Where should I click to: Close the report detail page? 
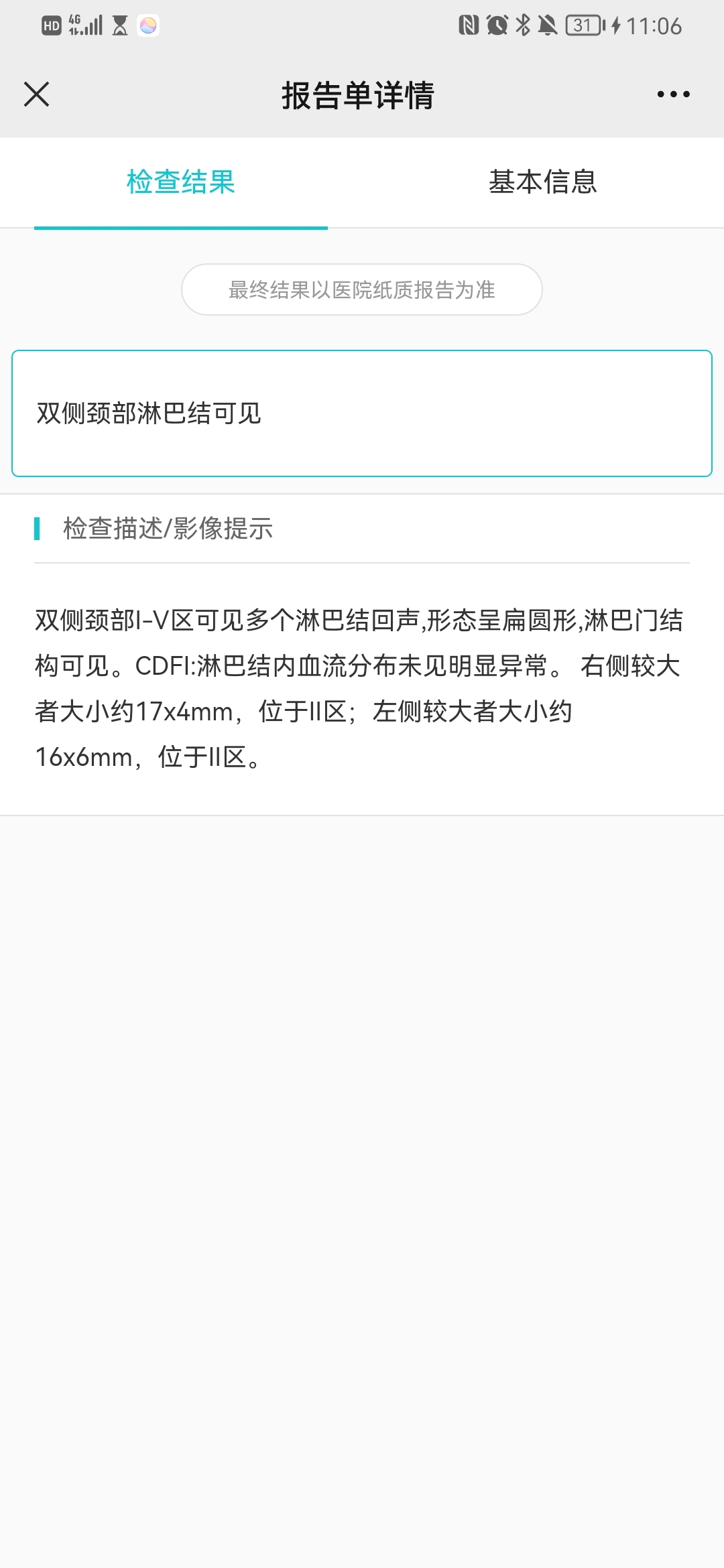(x=37, y=94)
